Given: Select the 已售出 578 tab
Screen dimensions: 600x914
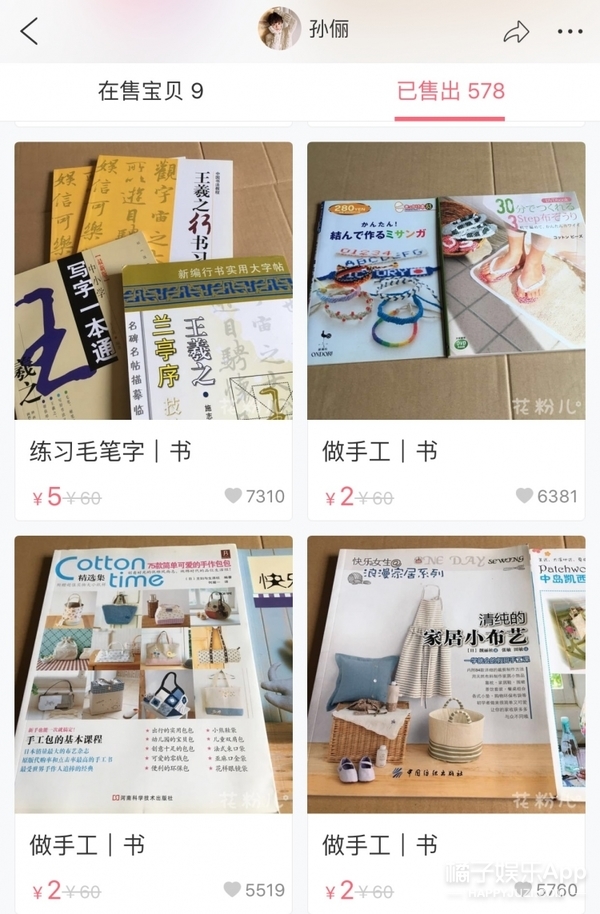Looking at the screenshot, I should (x=450, y=91).
